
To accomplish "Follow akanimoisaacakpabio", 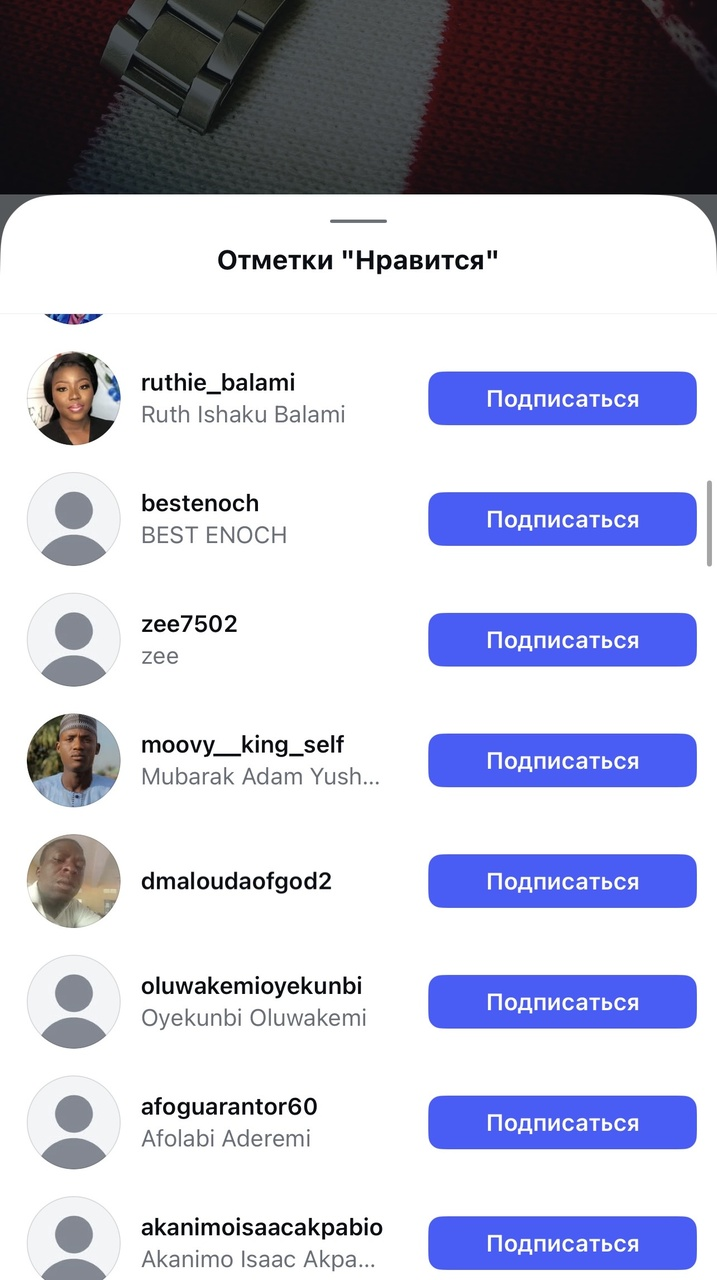I will pos(562,1243).
